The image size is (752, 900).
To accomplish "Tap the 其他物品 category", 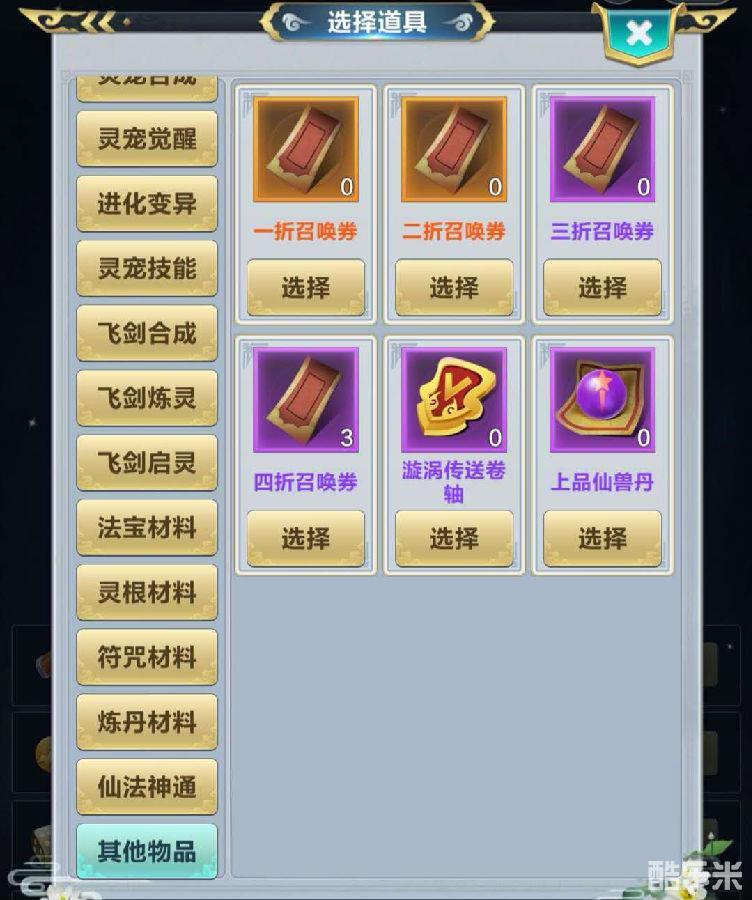I will click(x=147, y=852).
